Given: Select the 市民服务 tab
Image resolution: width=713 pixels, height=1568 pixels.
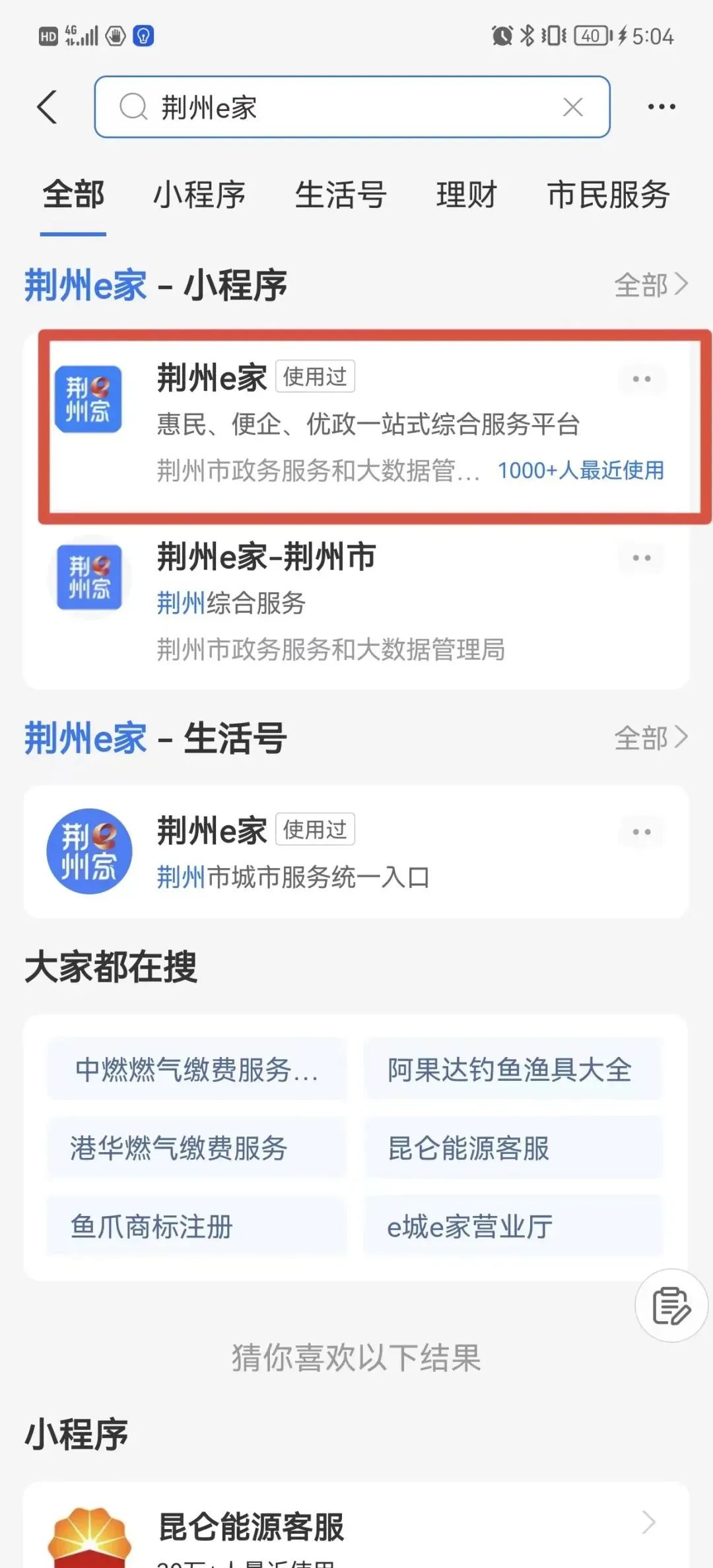Looking at the screenshot, I should coord(608,195).
